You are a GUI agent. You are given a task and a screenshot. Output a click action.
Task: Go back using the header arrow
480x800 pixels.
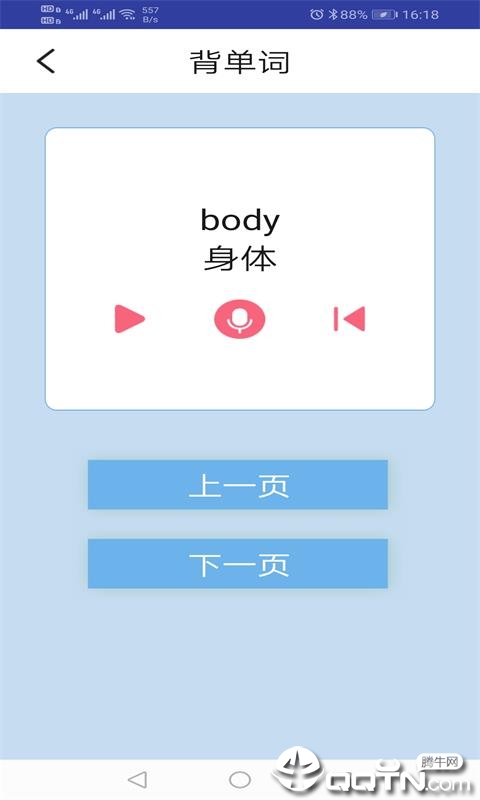(x=46, y=62)
